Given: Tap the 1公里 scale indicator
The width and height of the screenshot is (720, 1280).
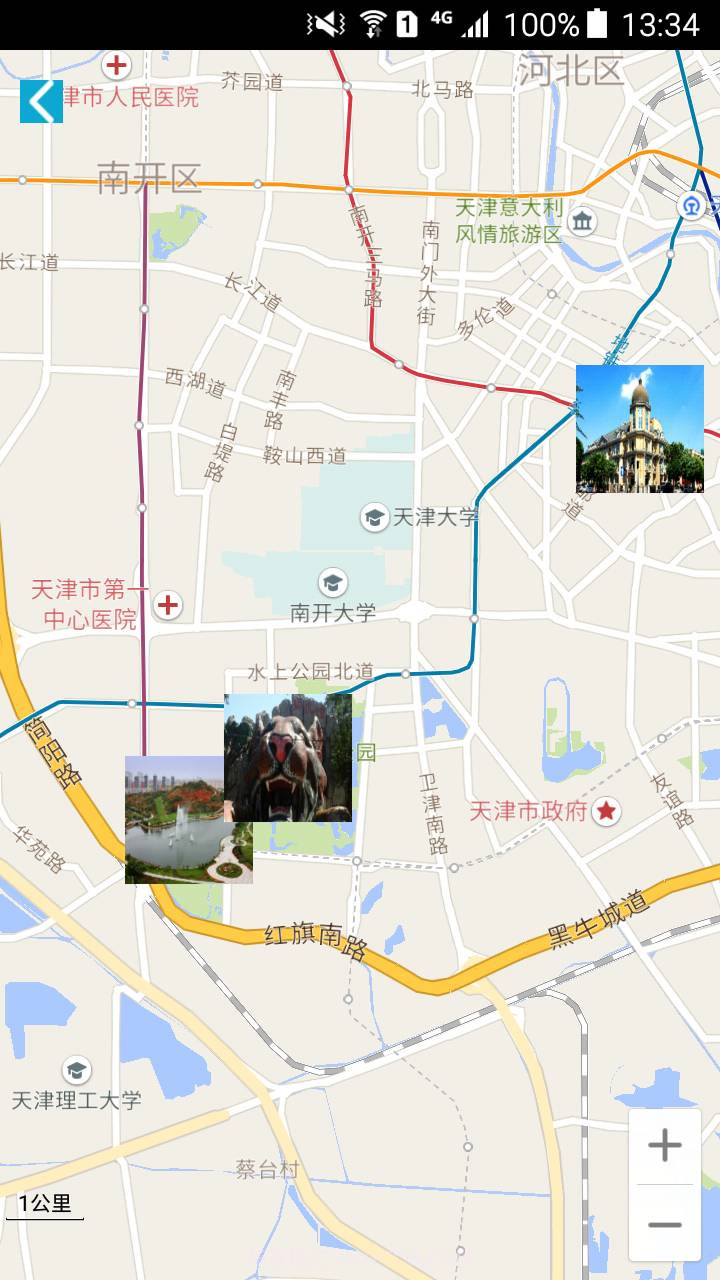Looking at the screenshot, I should [x=46, y=1203].
